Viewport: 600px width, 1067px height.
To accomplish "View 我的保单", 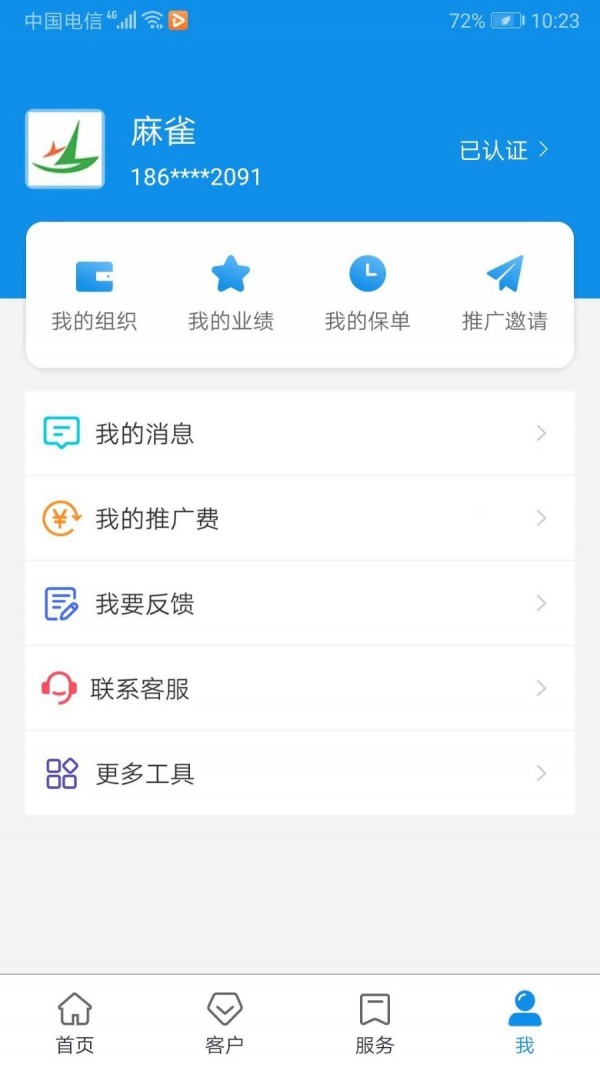I will (367, 293).
